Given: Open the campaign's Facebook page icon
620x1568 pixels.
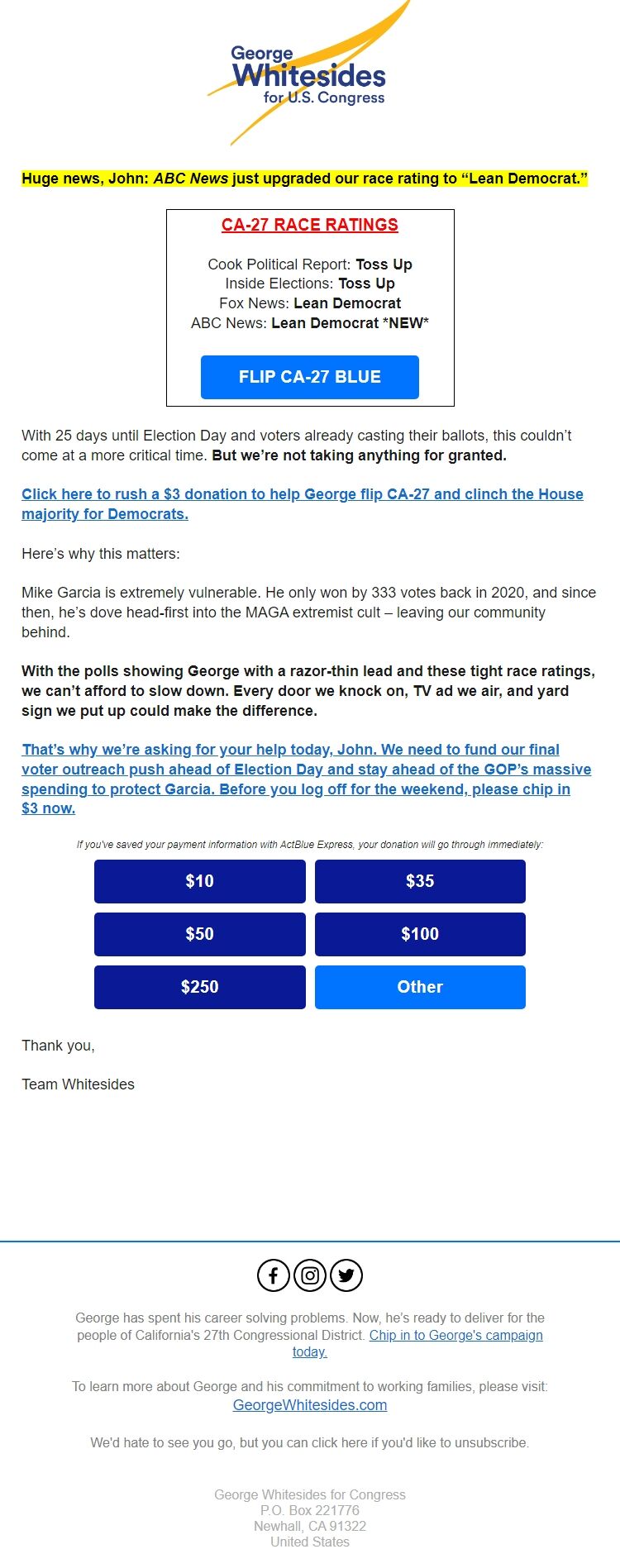Looking at the screenshot, I should [x=273, y=1275].
